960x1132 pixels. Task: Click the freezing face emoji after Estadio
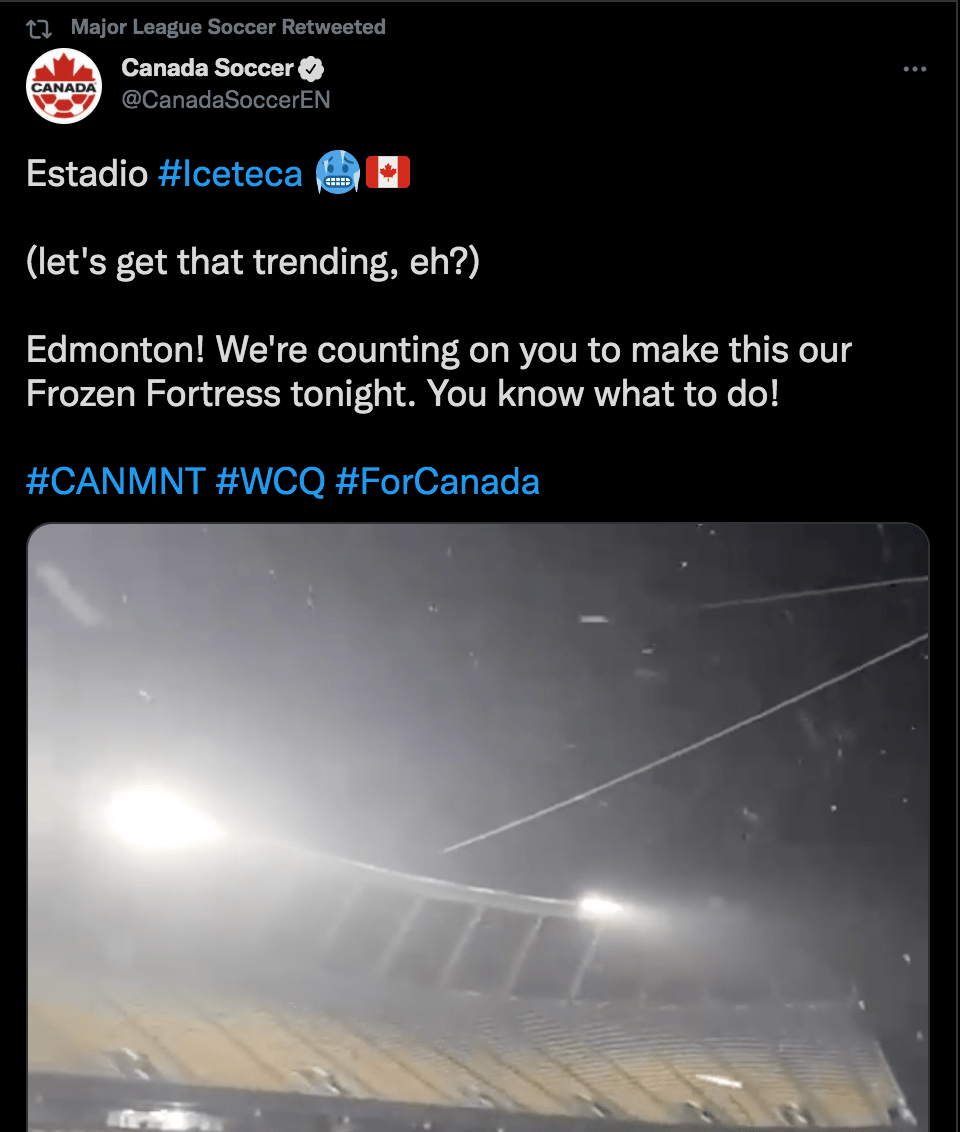pyautogui.click(x=337, y=171)
